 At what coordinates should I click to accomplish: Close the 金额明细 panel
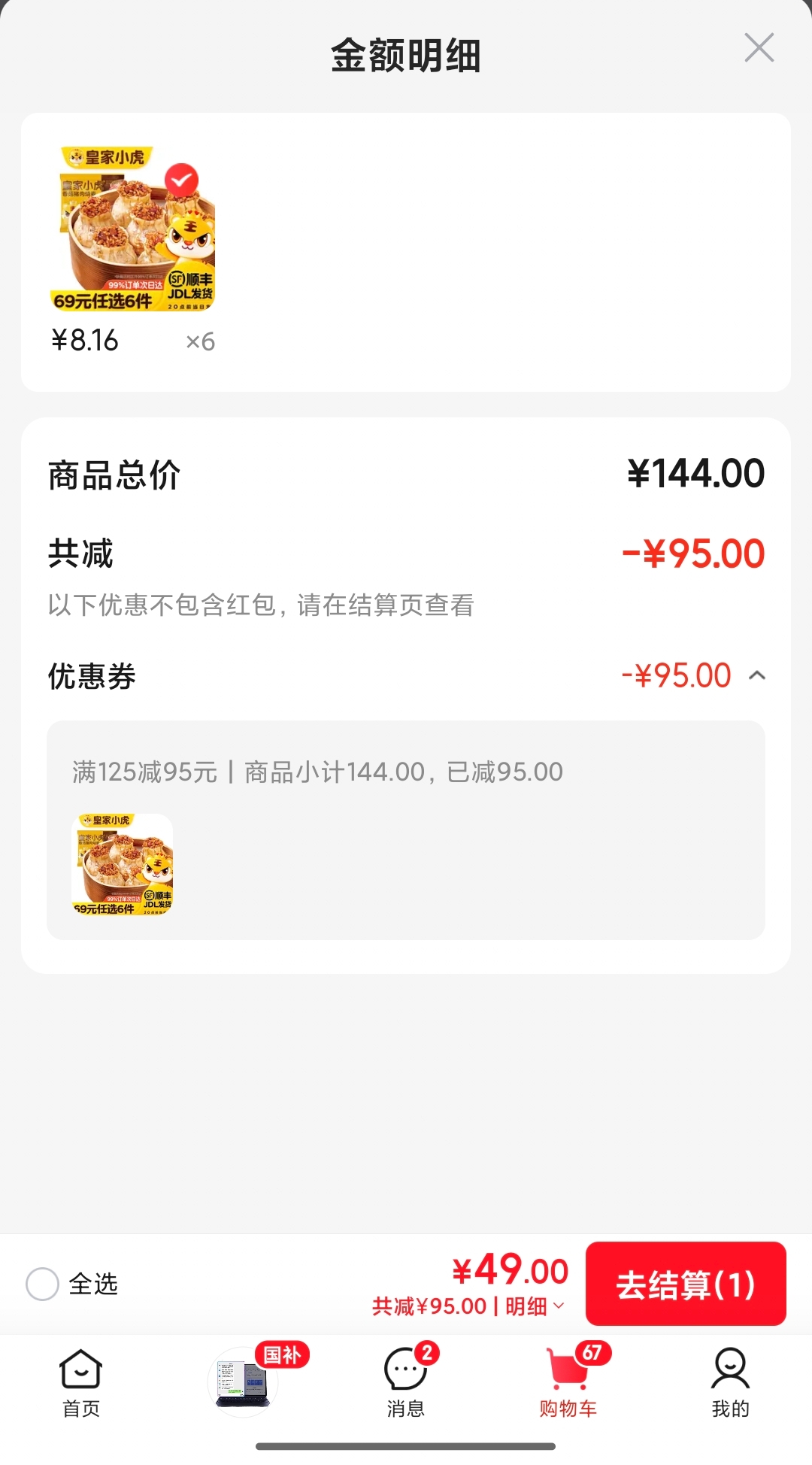(759, 47)
